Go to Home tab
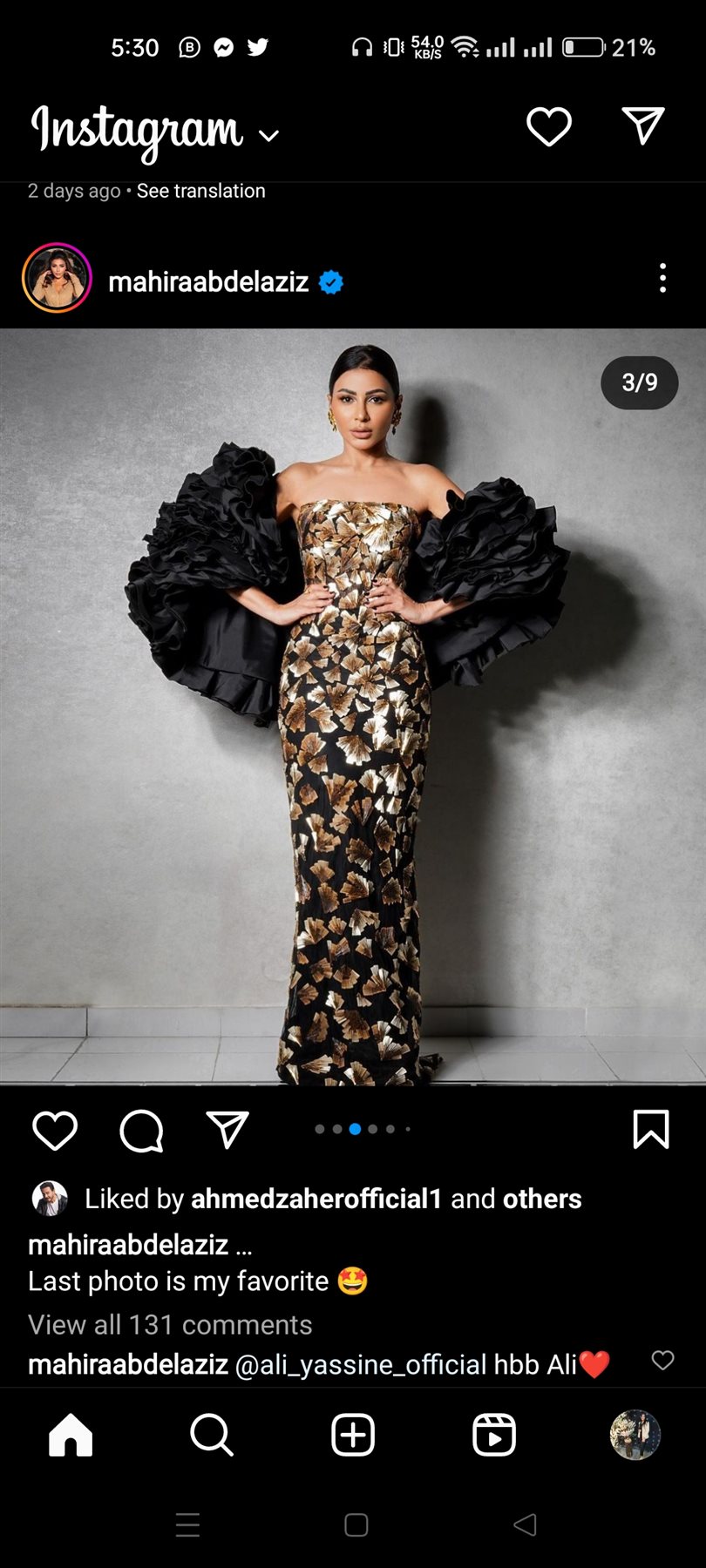 [71, 1435]
